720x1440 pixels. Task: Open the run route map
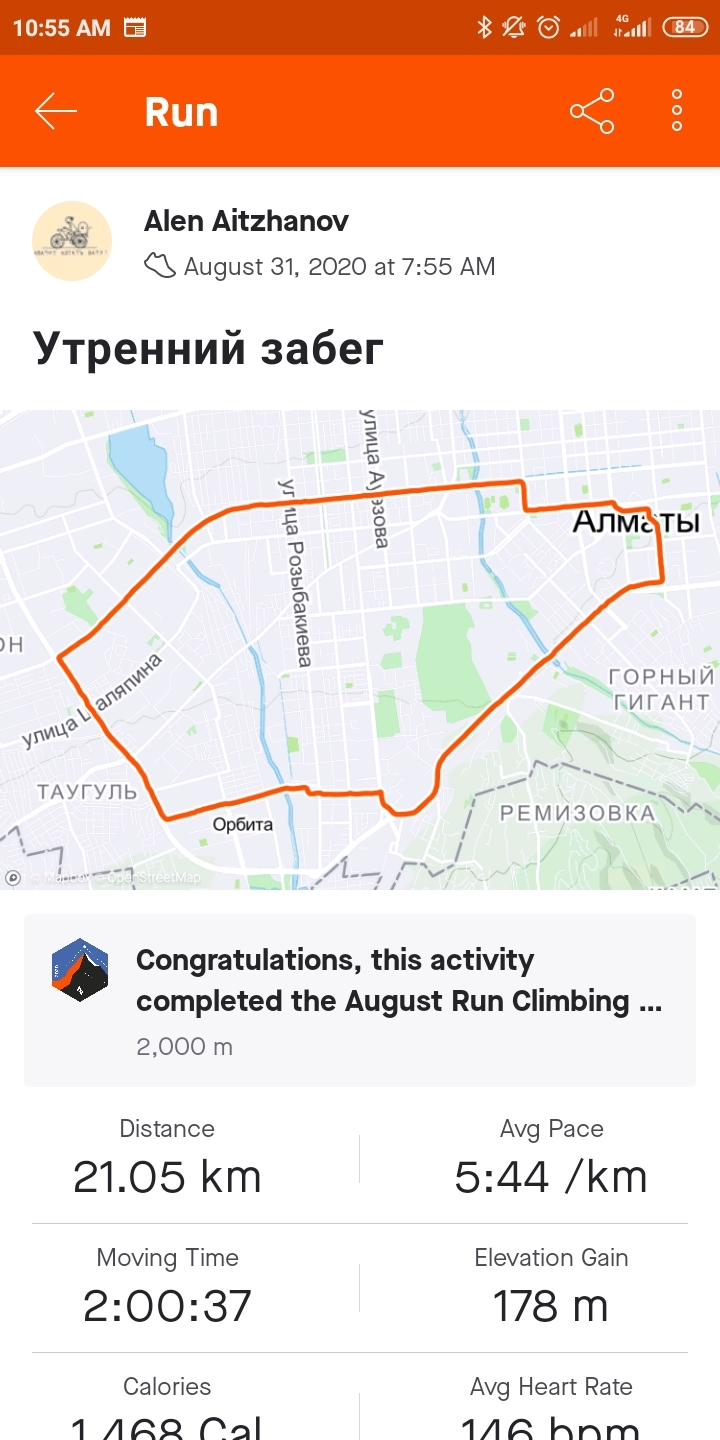[360, 650]
